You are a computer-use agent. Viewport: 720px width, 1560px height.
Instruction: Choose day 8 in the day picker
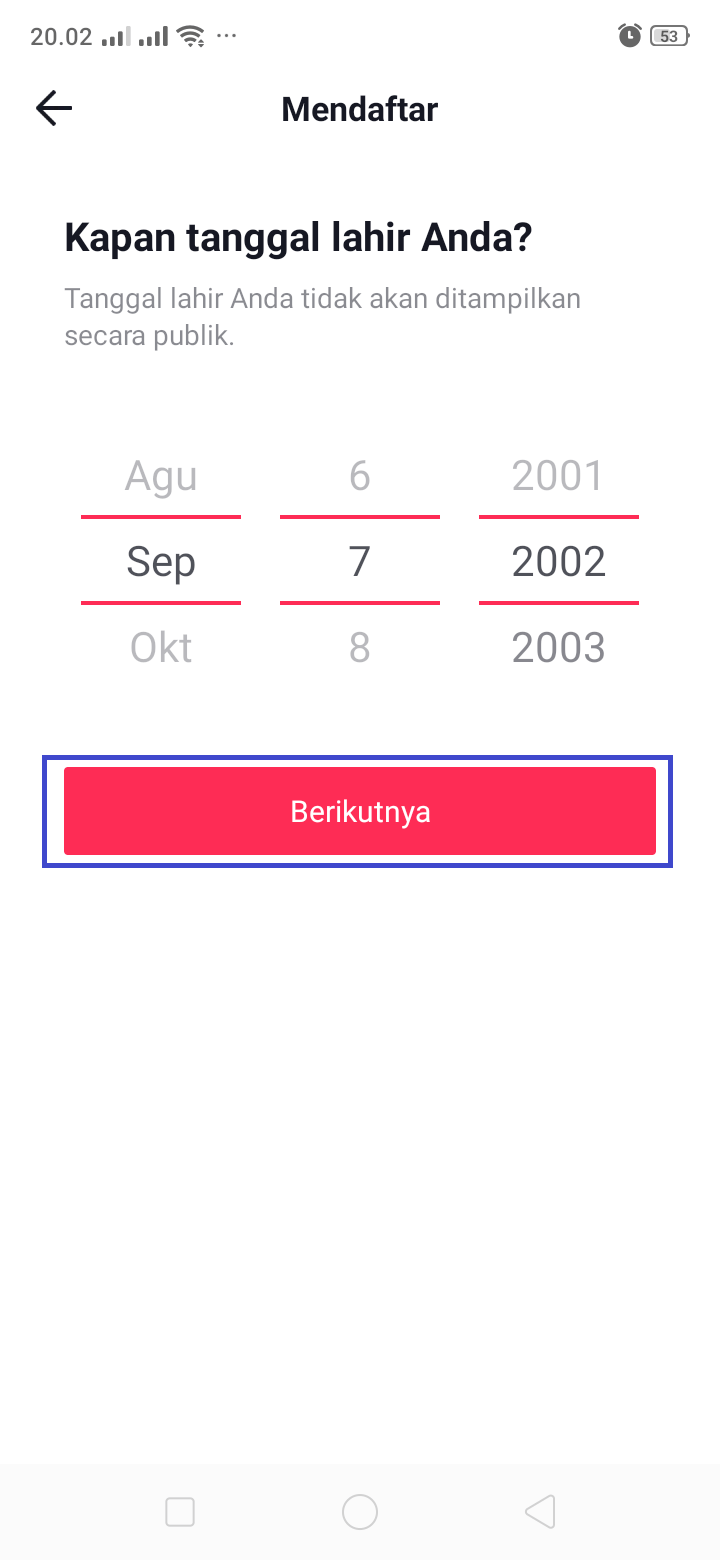(360, 647)
